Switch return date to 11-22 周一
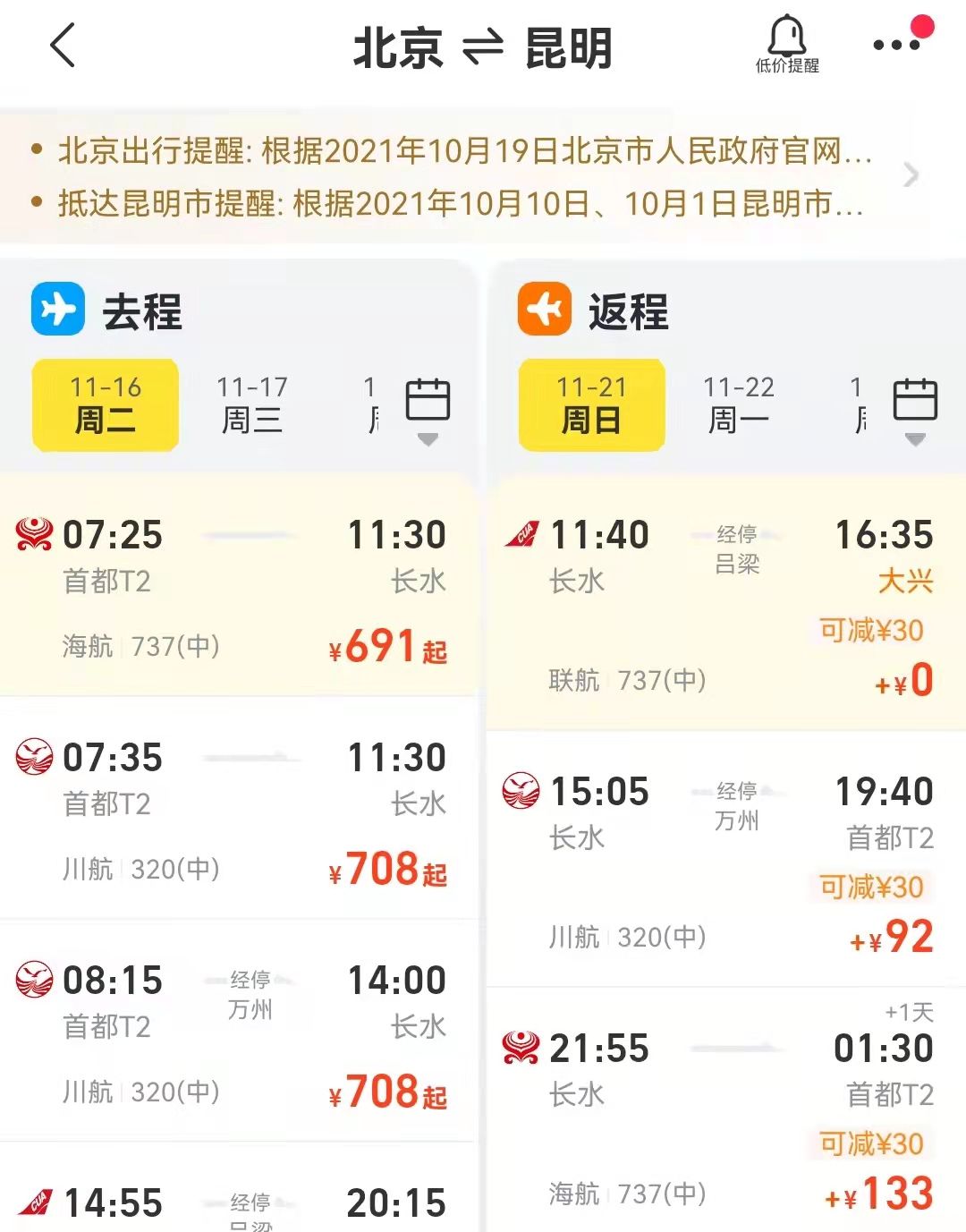 coord(739,404)
